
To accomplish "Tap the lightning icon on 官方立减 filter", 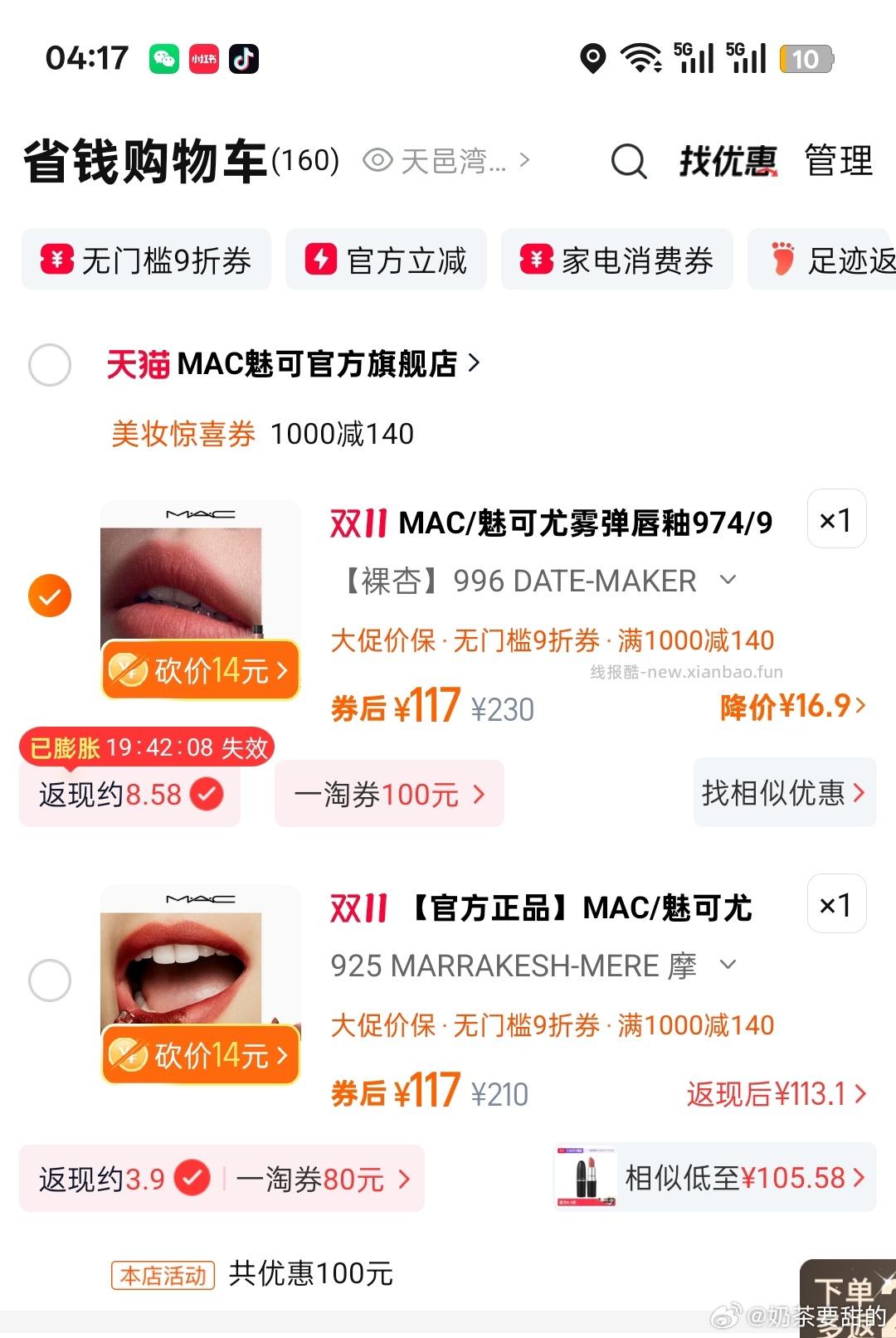I will pos(323,260).
